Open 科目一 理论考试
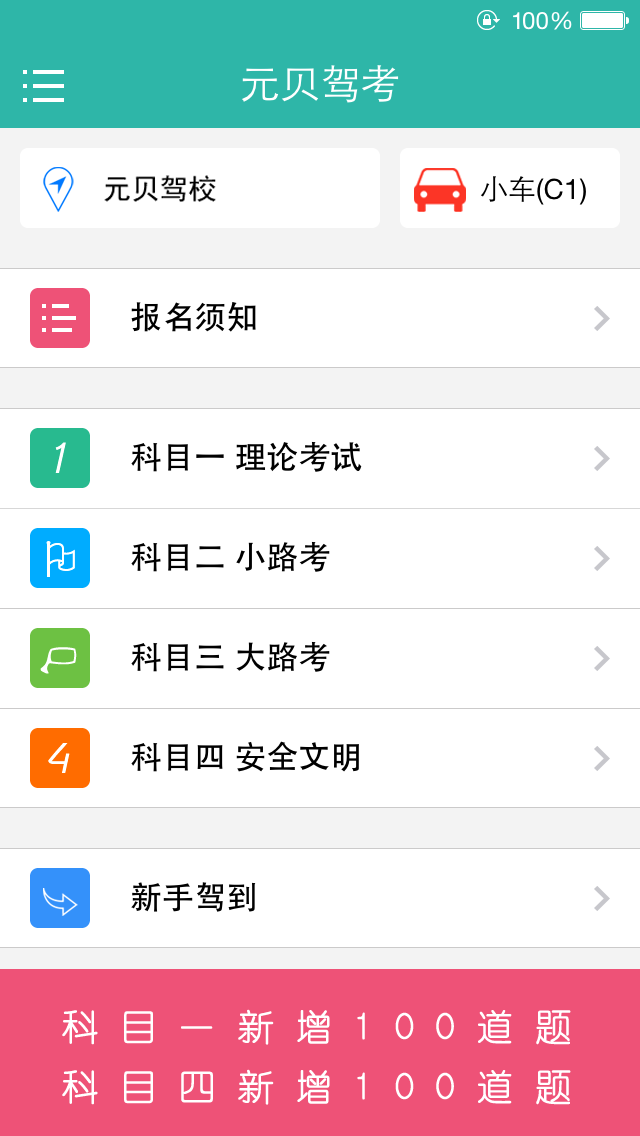This screenshot has height=1136, width=640. pyautogui.click(x=320, y=459)
